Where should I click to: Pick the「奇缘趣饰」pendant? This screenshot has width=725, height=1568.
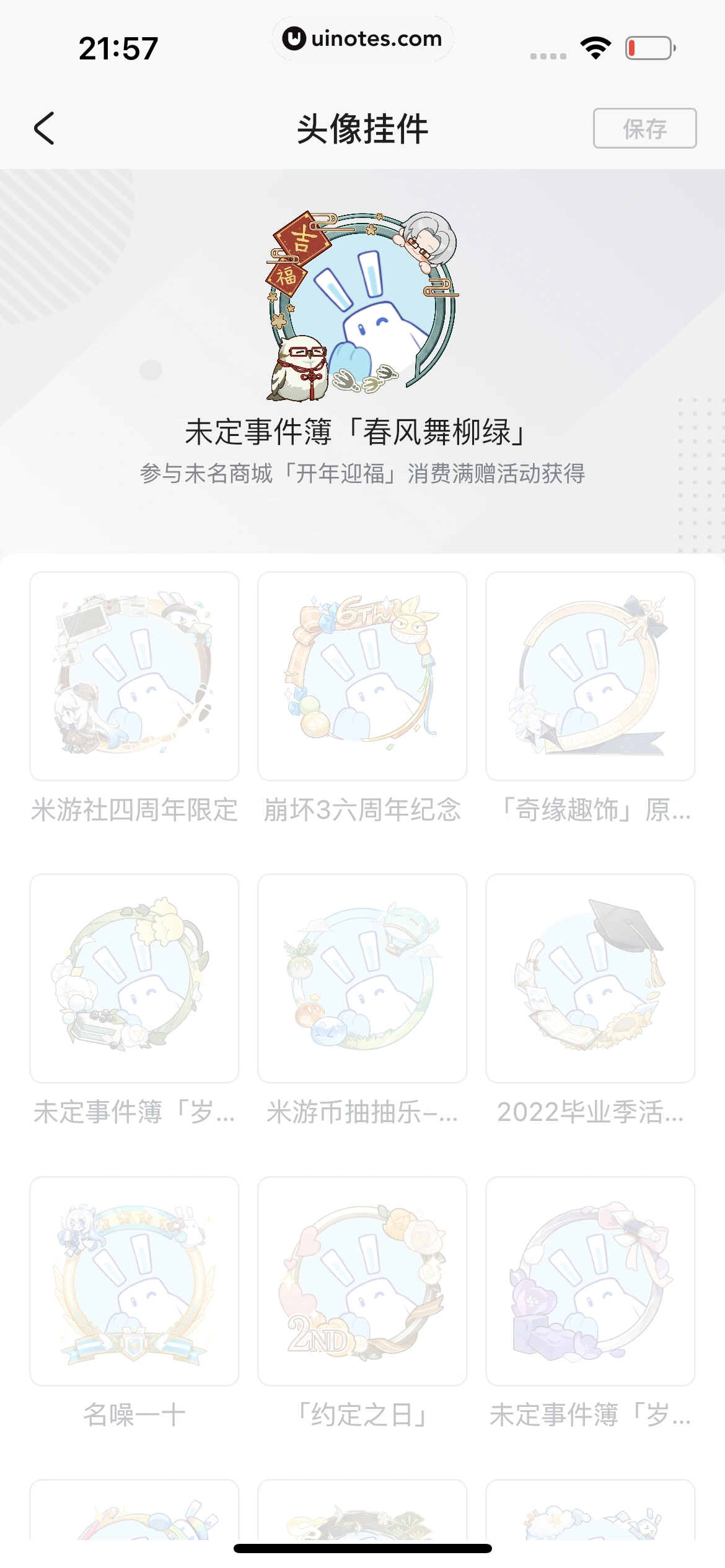pos(591,676)
